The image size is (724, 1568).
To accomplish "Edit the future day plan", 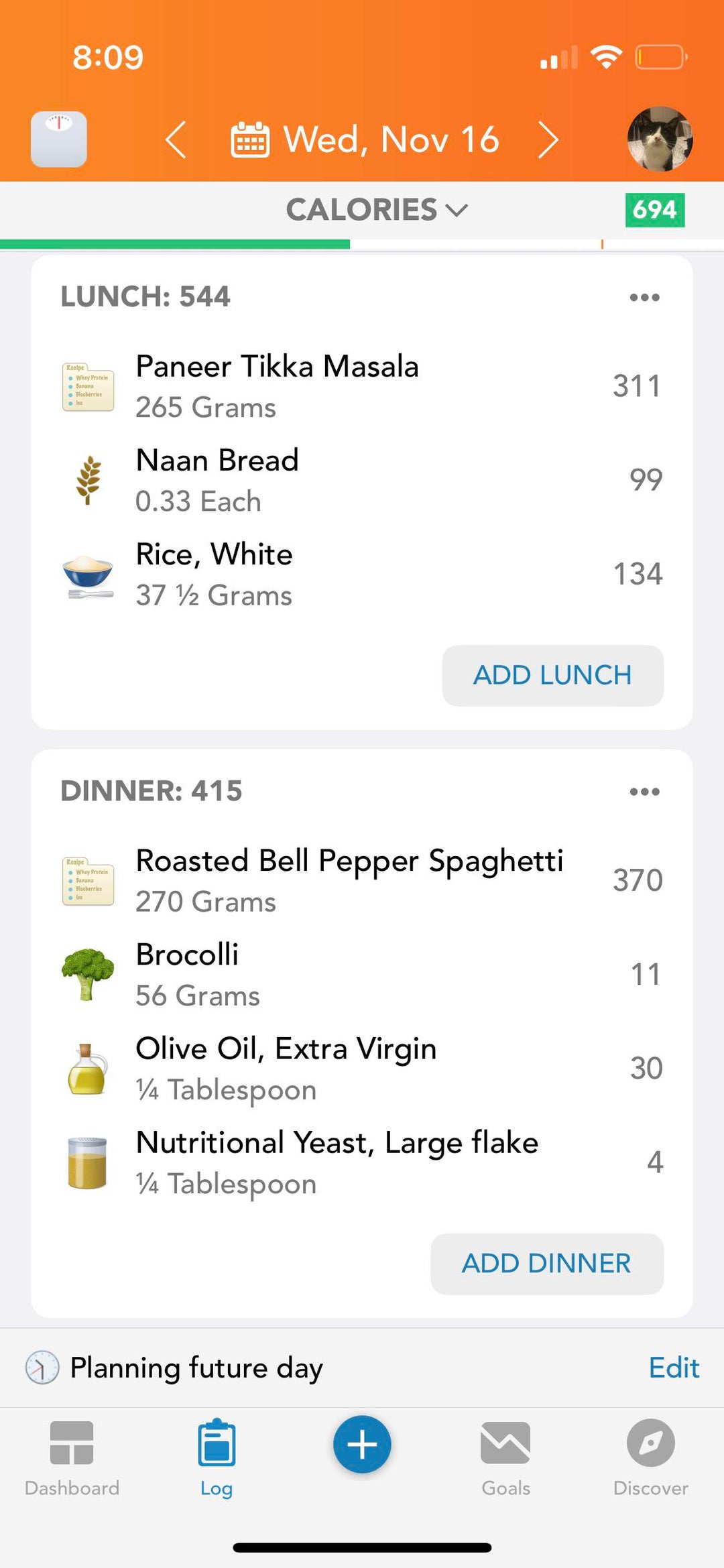I will (x=673, y=1368).
